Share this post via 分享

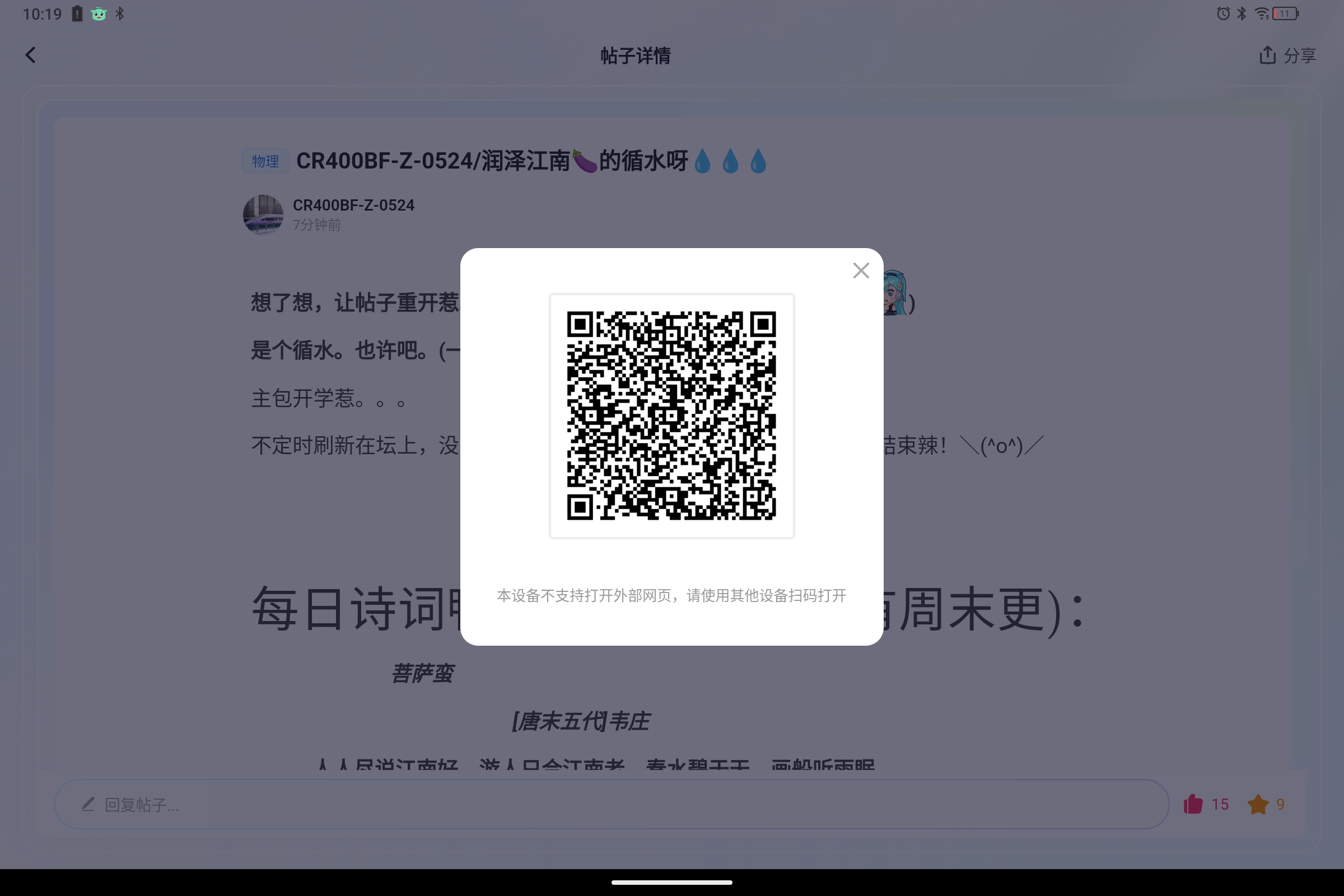coord(1287,55)
